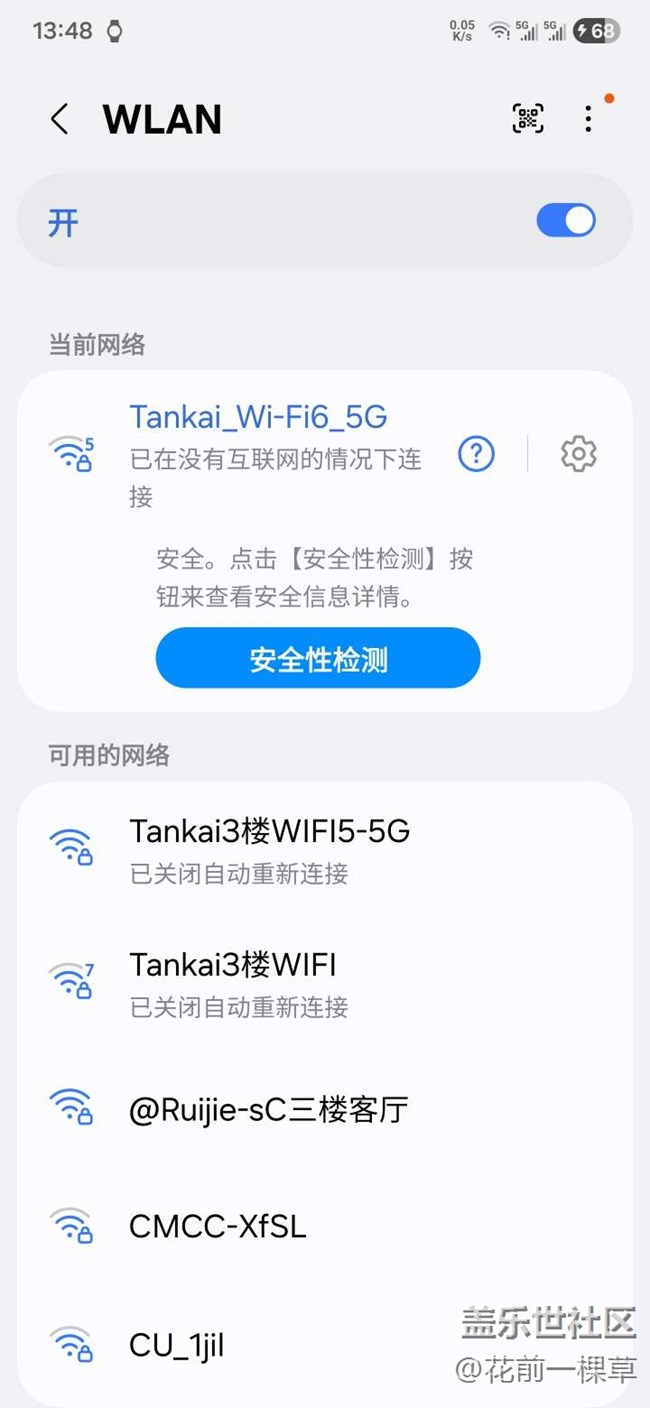Tap the help icon for Tankai_Wi-Fi6_5G
Image resolution: width=650 pixels, height=1408 pixels.
click(x=476, y=454)
